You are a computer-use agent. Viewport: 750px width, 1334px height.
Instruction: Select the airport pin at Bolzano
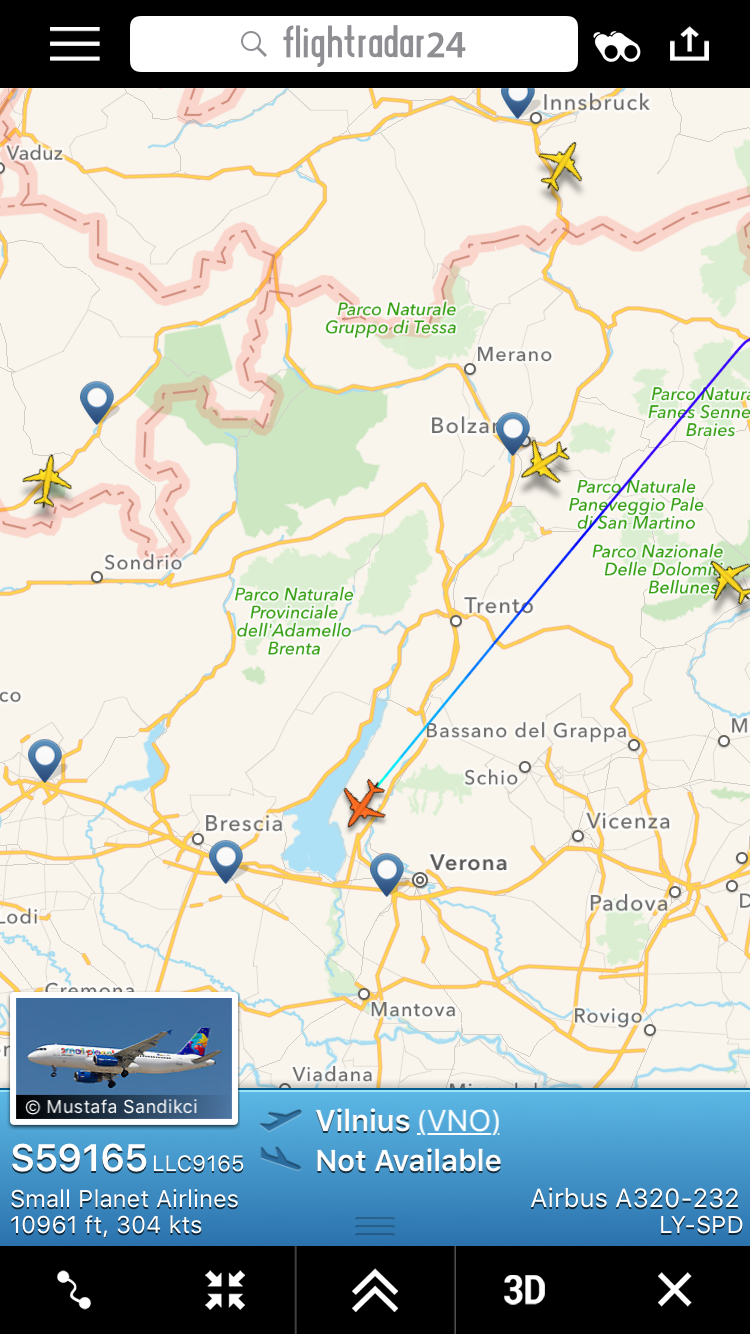click(x=513, y=432)
